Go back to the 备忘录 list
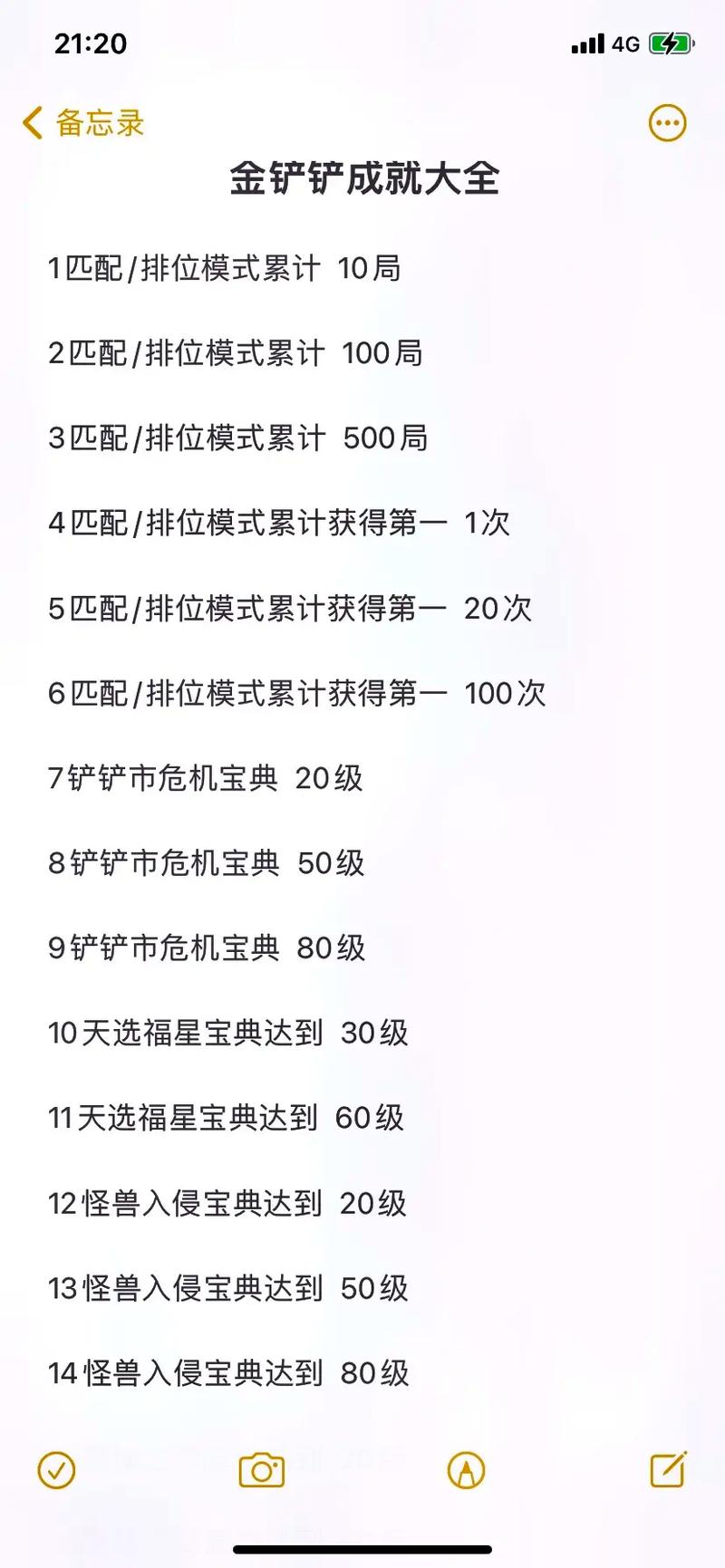This screenshot has width=725, height=1568. coord(83,123)
